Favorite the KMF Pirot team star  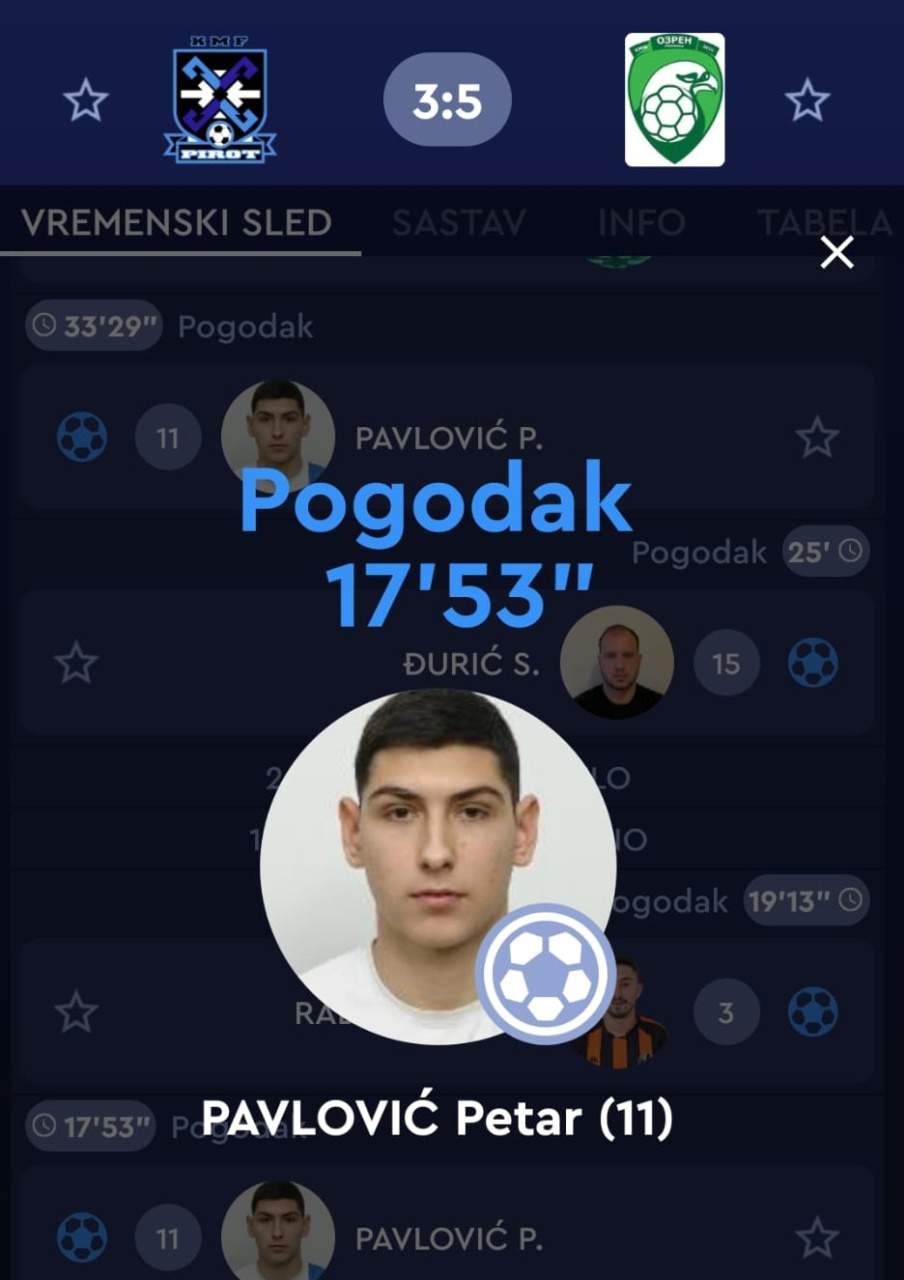coord(86,101)
